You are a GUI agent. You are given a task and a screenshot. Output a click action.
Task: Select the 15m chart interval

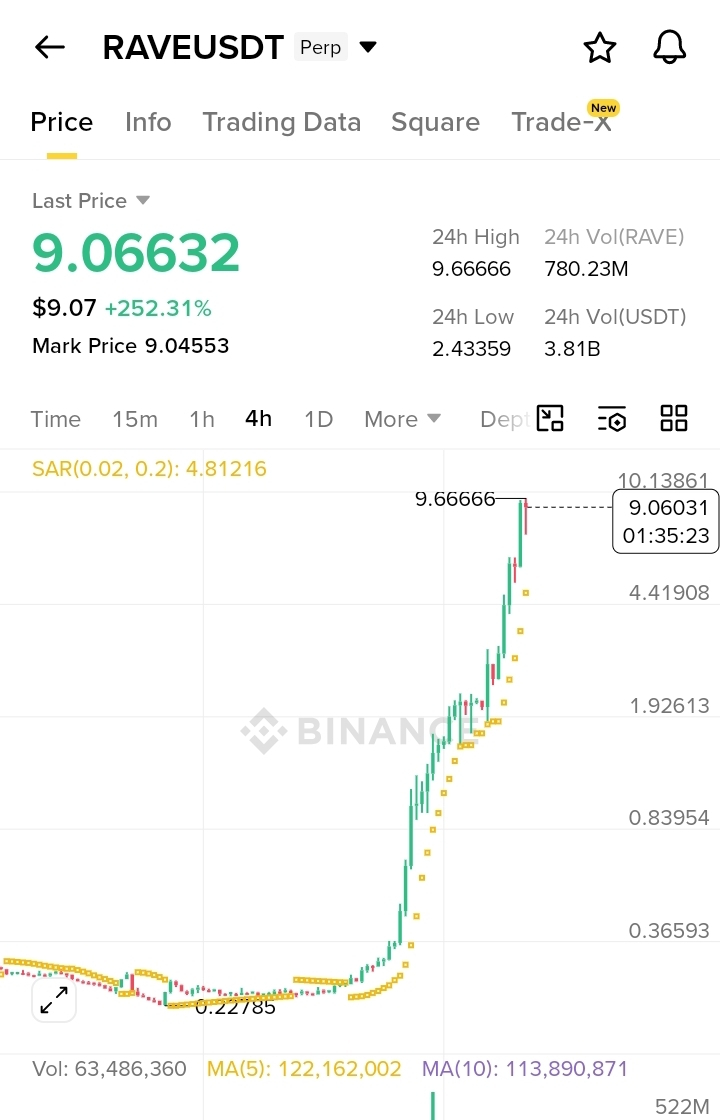(134, 419)
